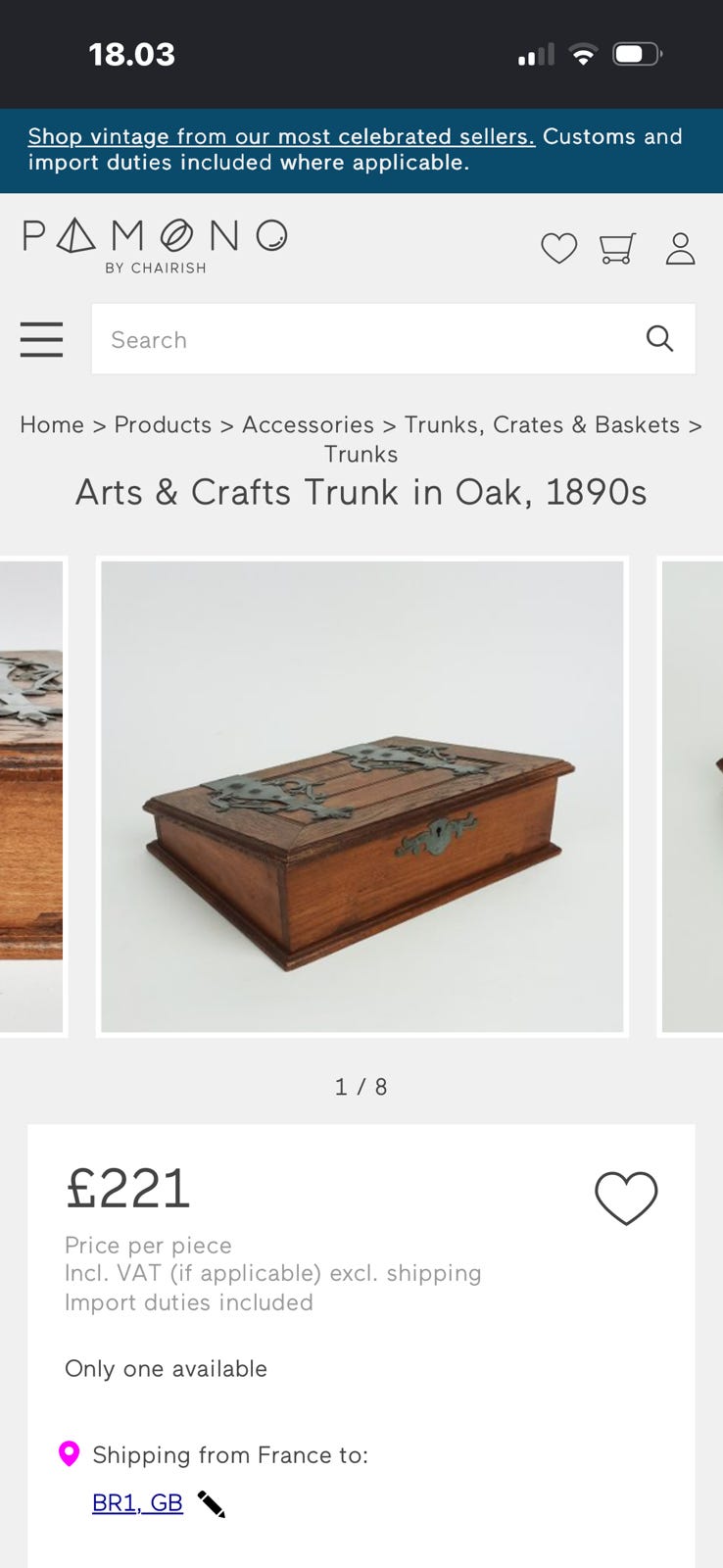The width and height of the screenshot is (723, 1568).
Task: Save this trunk with the heart beside price
Action: (626, 1198)
